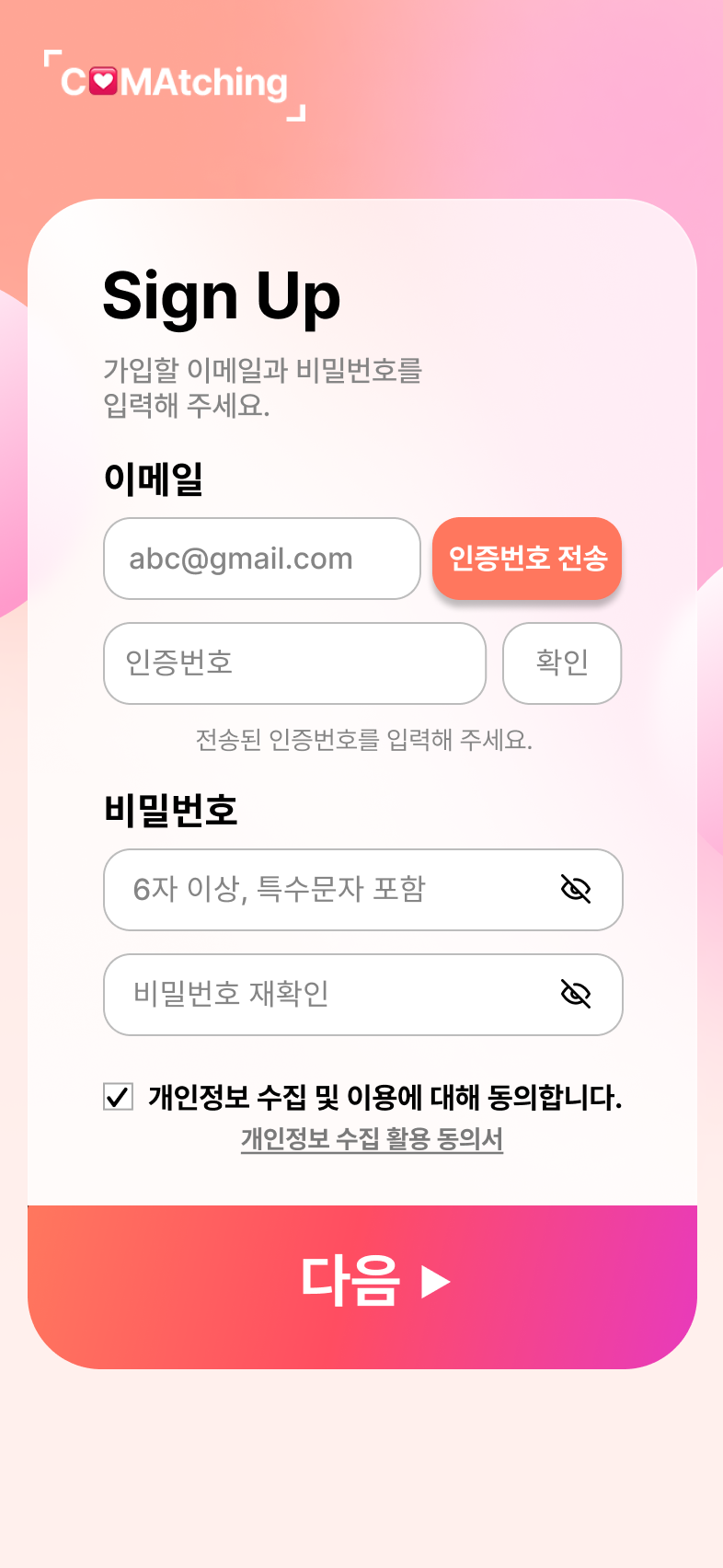Confirm the code with the 확인 button

(562, 663)
